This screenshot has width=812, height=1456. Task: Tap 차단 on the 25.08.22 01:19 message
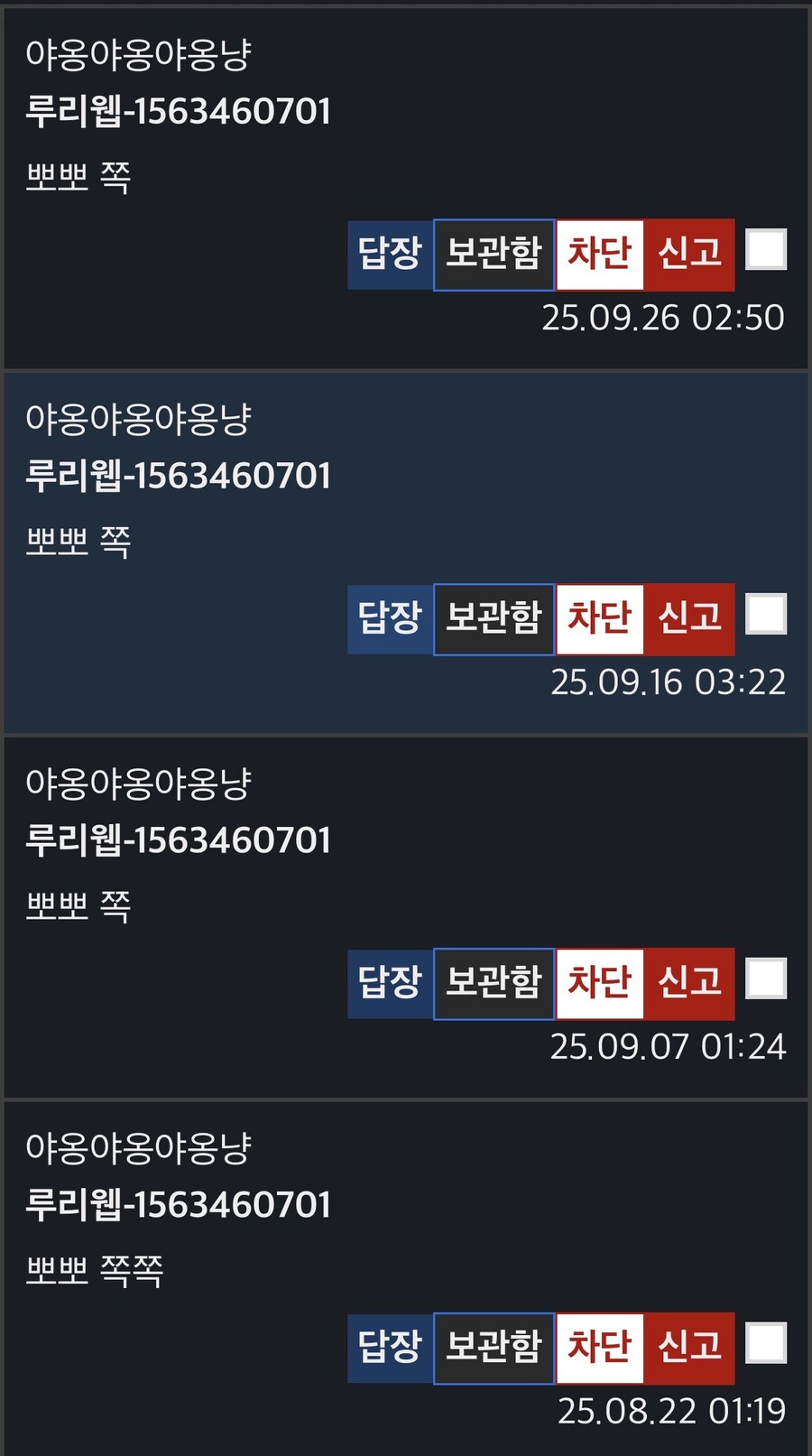[x=599, y=1348]
